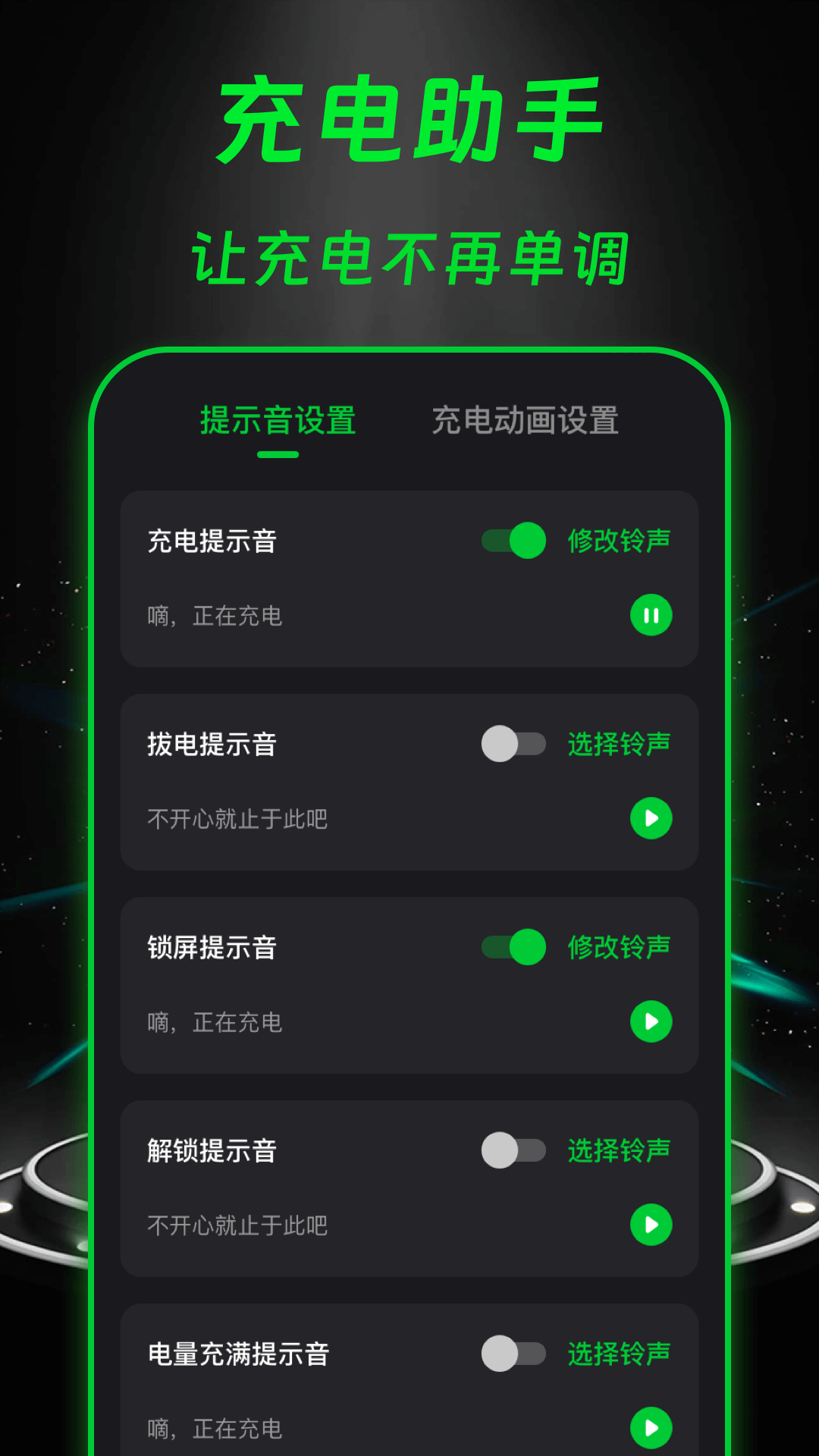This screenshot has width=819, height=1456.
Task: Play the 锁屏提示音 ringtone preview
Action: click(x=651, y=1021)
